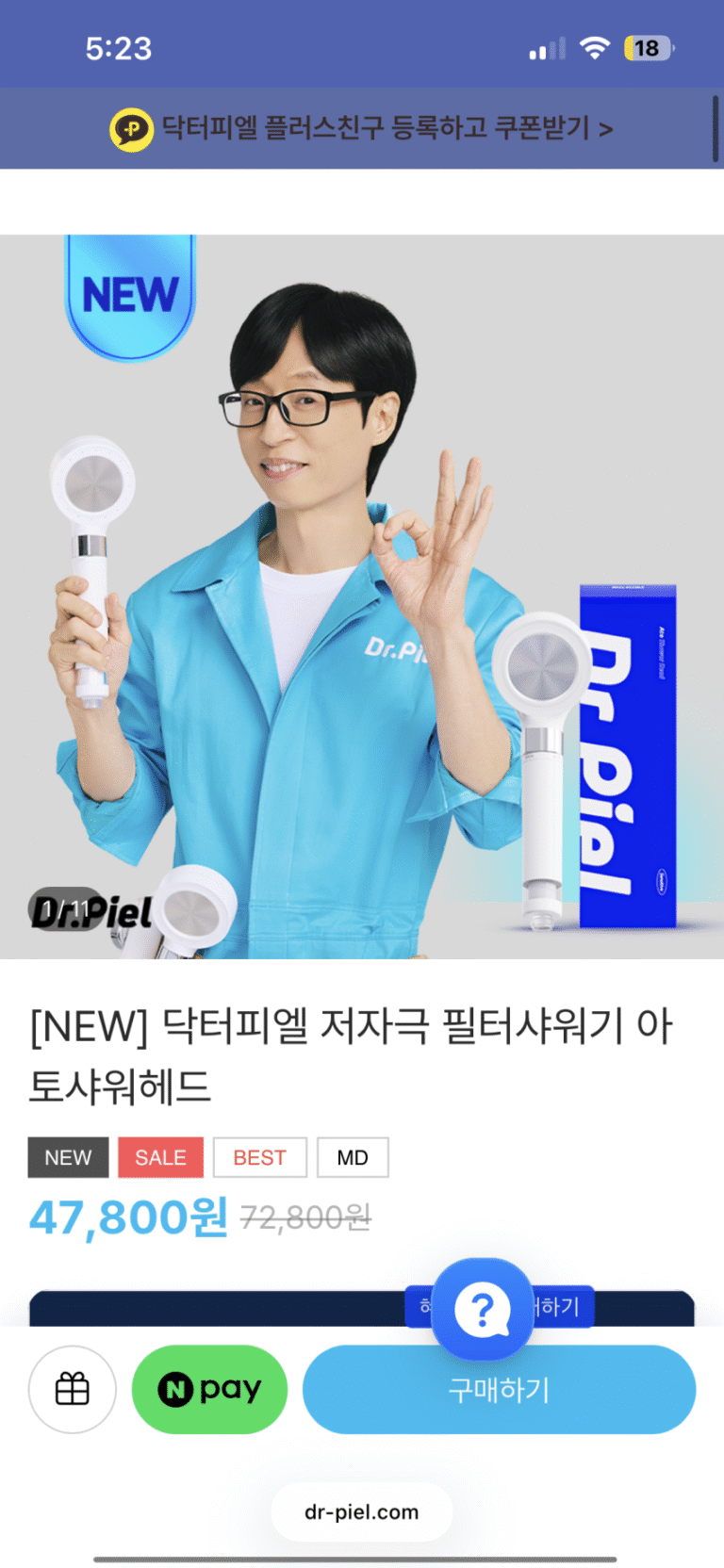Open the question mark chat help button
The height and width of the screenshot is (1568, 724).
(483, 1309)
